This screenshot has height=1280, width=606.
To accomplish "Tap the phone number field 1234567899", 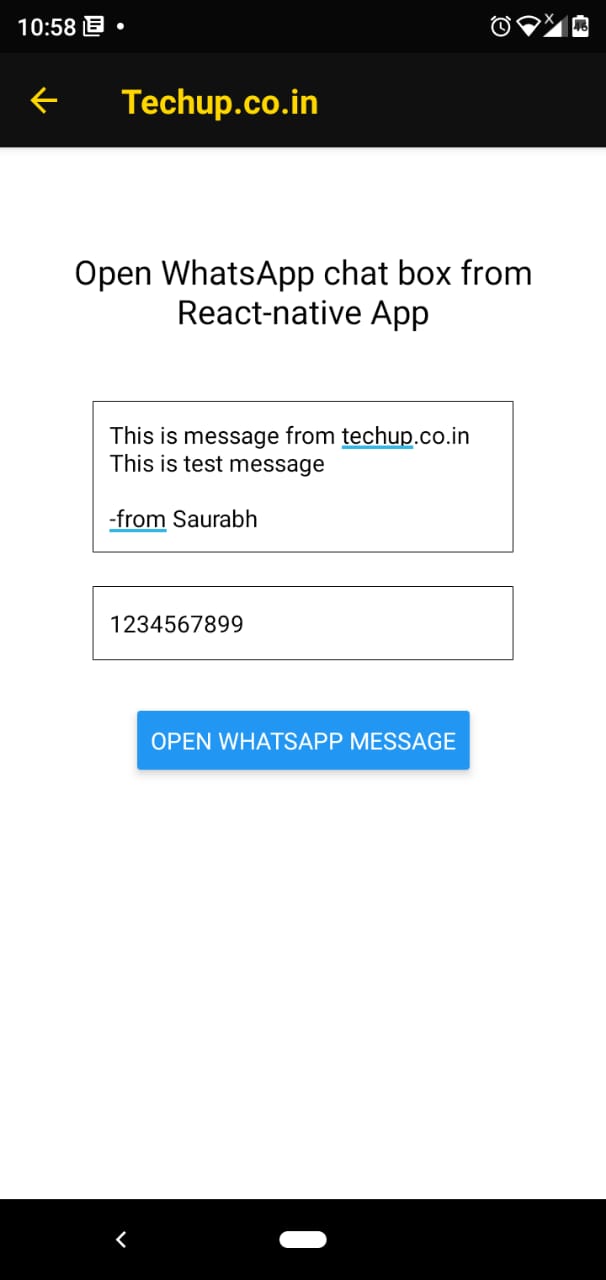I will [x=303, y=623].
